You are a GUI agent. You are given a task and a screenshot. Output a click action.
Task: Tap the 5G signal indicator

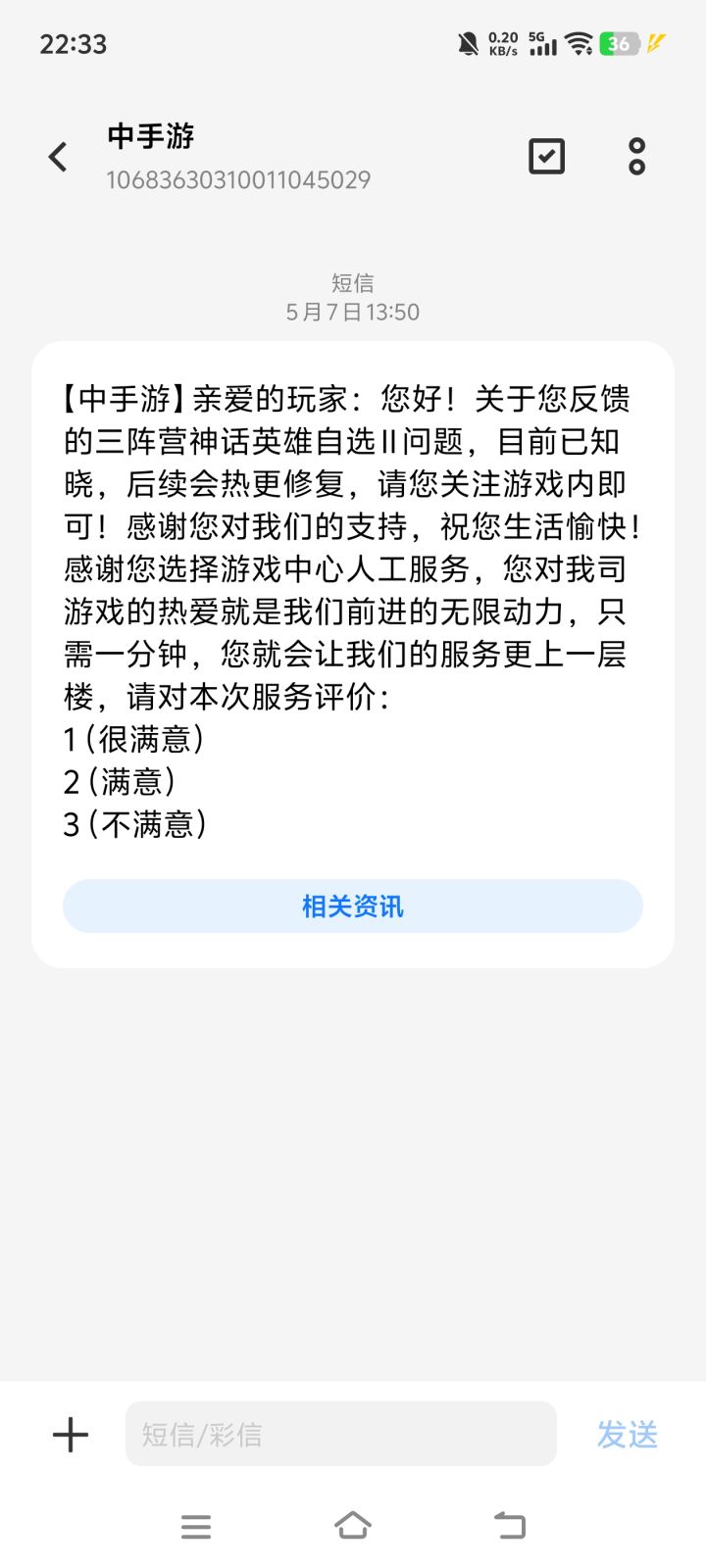pos(542,43)
